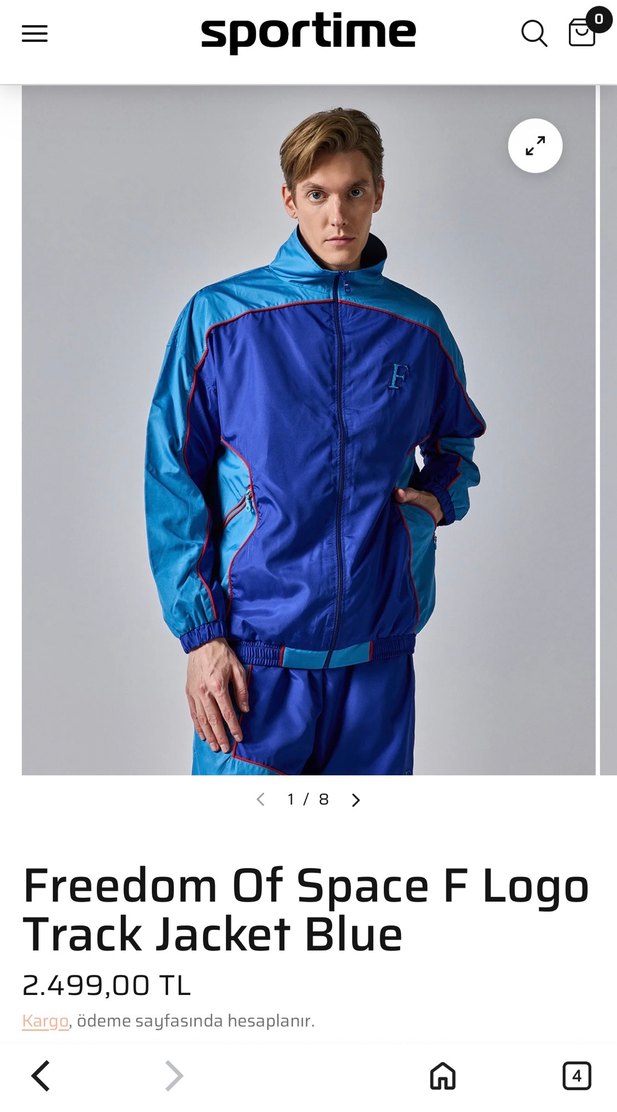Viewport: 617px width, 1112px height.
Task: Expand product image to fullscreen
Action: click(535, 146)
